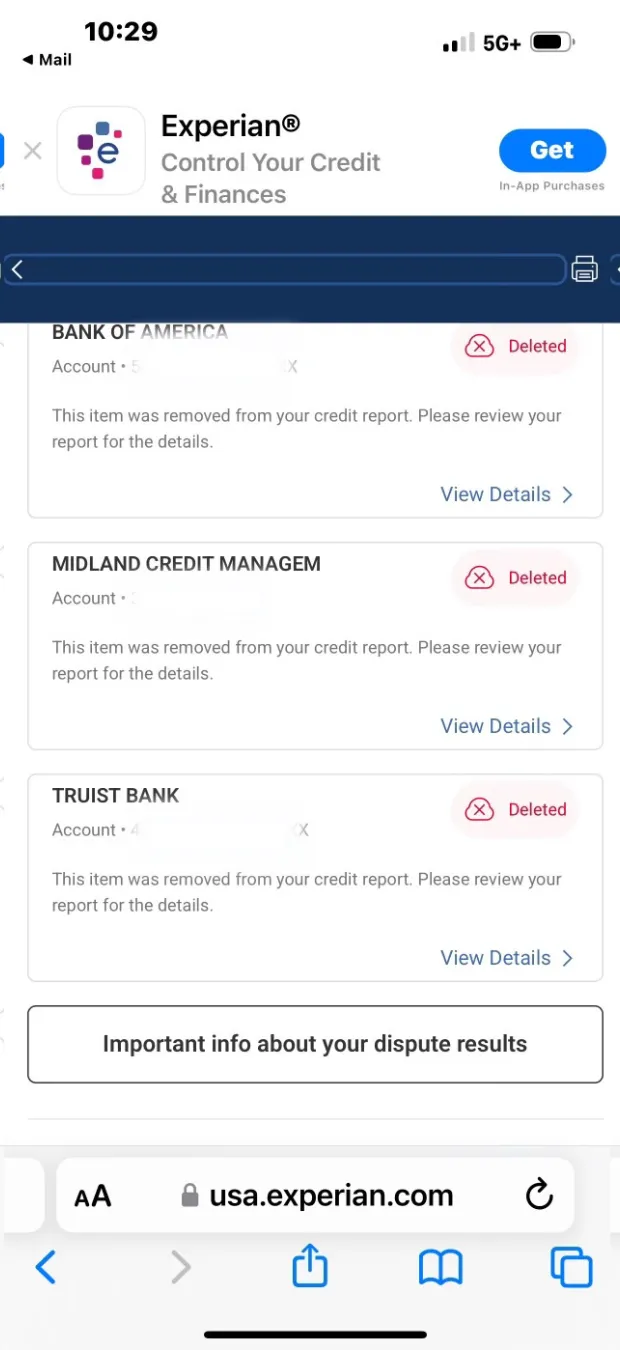Screen dimensions: 620x1350
Task: View details for Midland Credit Managem
Action: tap(507, 726)
